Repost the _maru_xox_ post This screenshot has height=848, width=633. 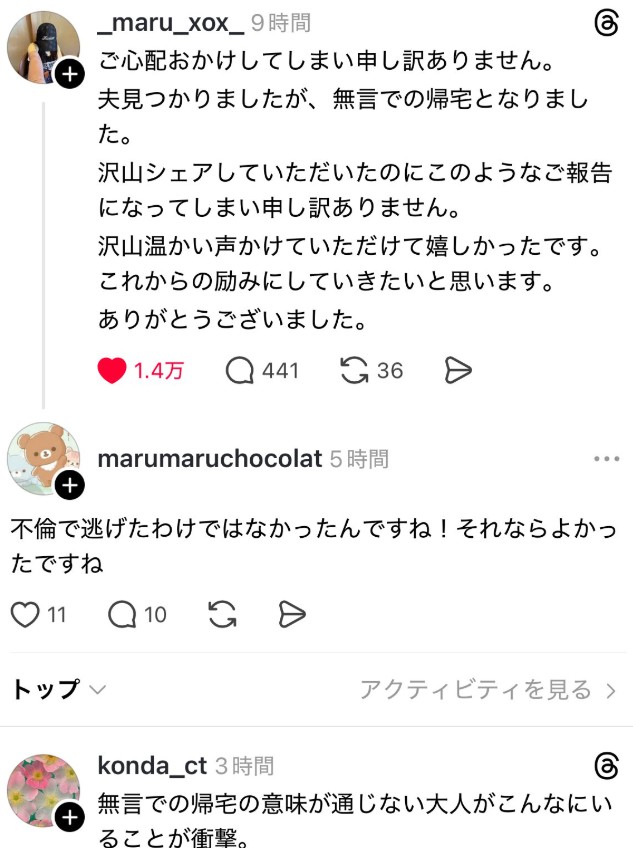pos(354,371)
